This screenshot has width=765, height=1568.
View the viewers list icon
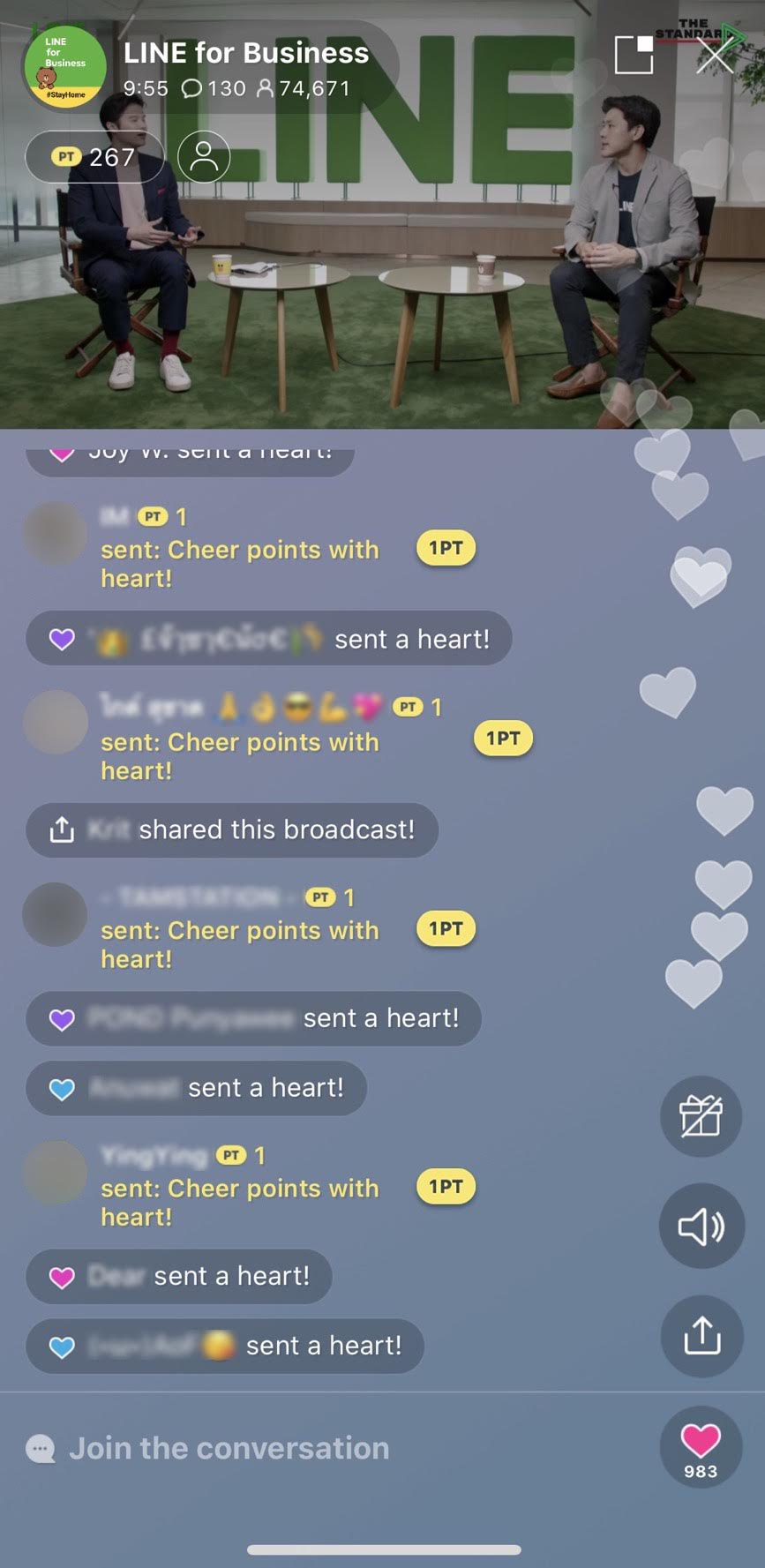[204, 157]
